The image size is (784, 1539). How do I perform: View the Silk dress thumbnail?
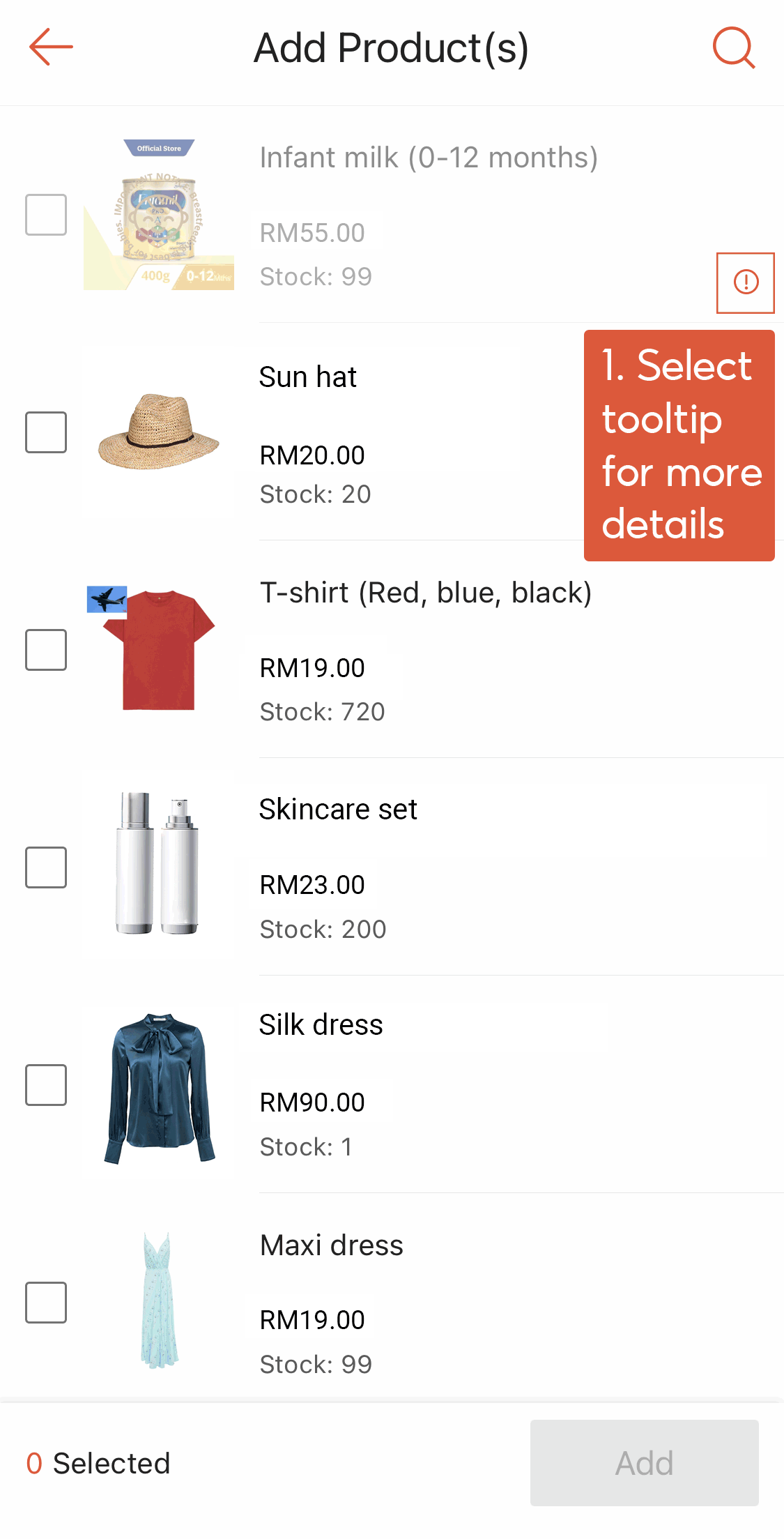pos(159,1088)
